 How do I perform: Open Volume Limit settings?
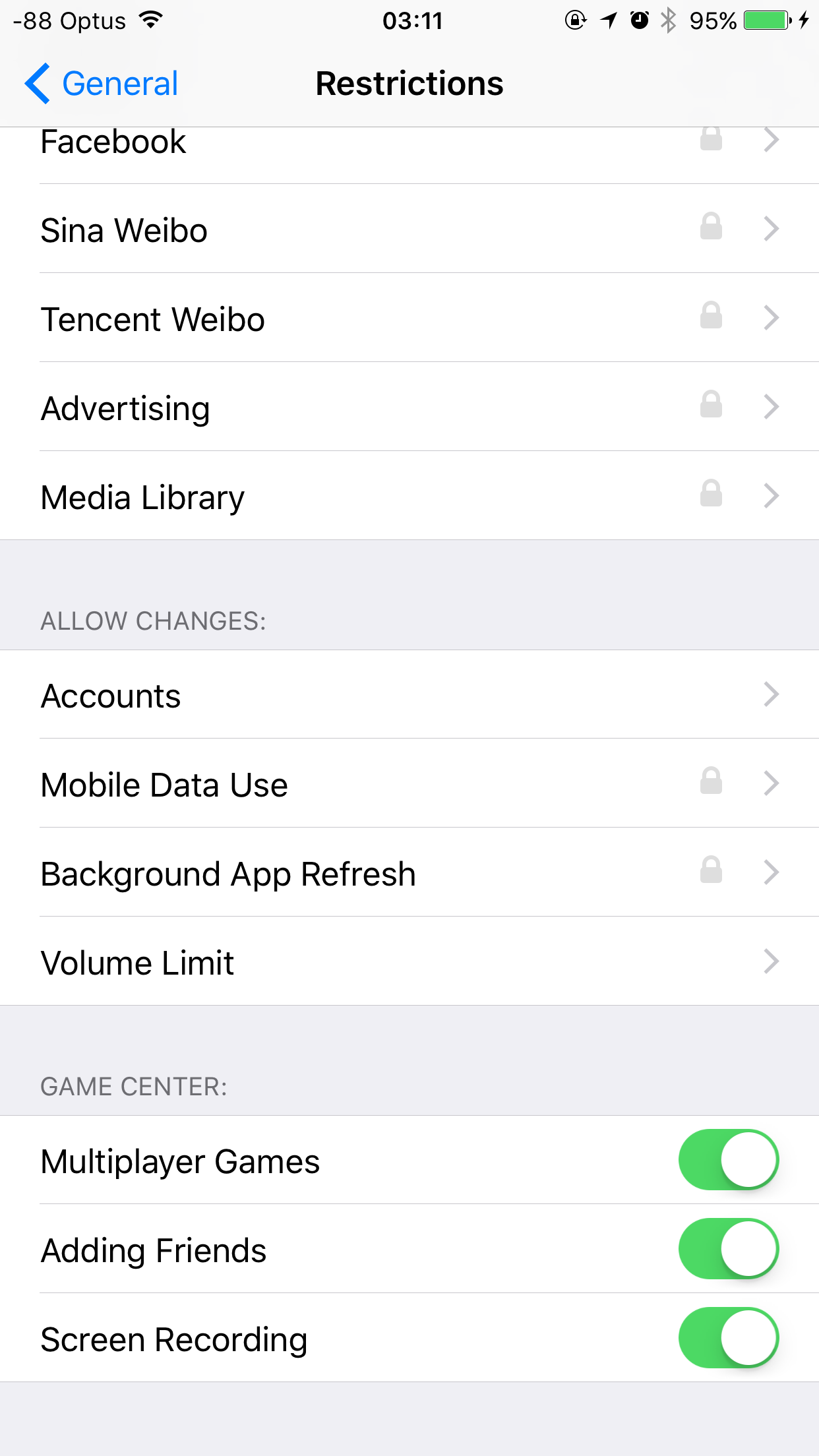pyautogui.click(x=409, y=961)
